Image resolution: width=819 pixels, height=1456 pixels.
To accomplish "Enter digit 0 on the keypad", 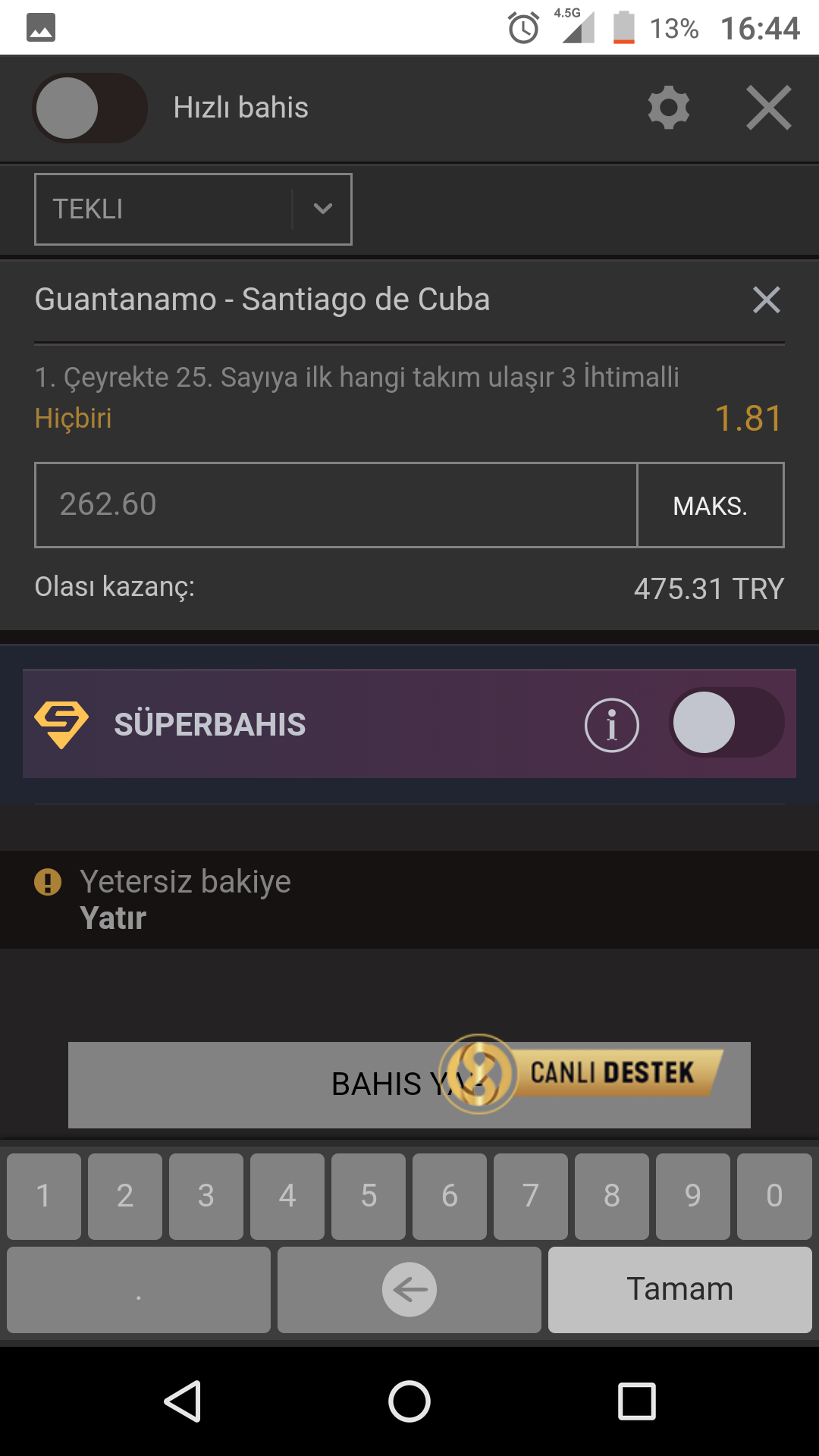I will pos(774,1197).
